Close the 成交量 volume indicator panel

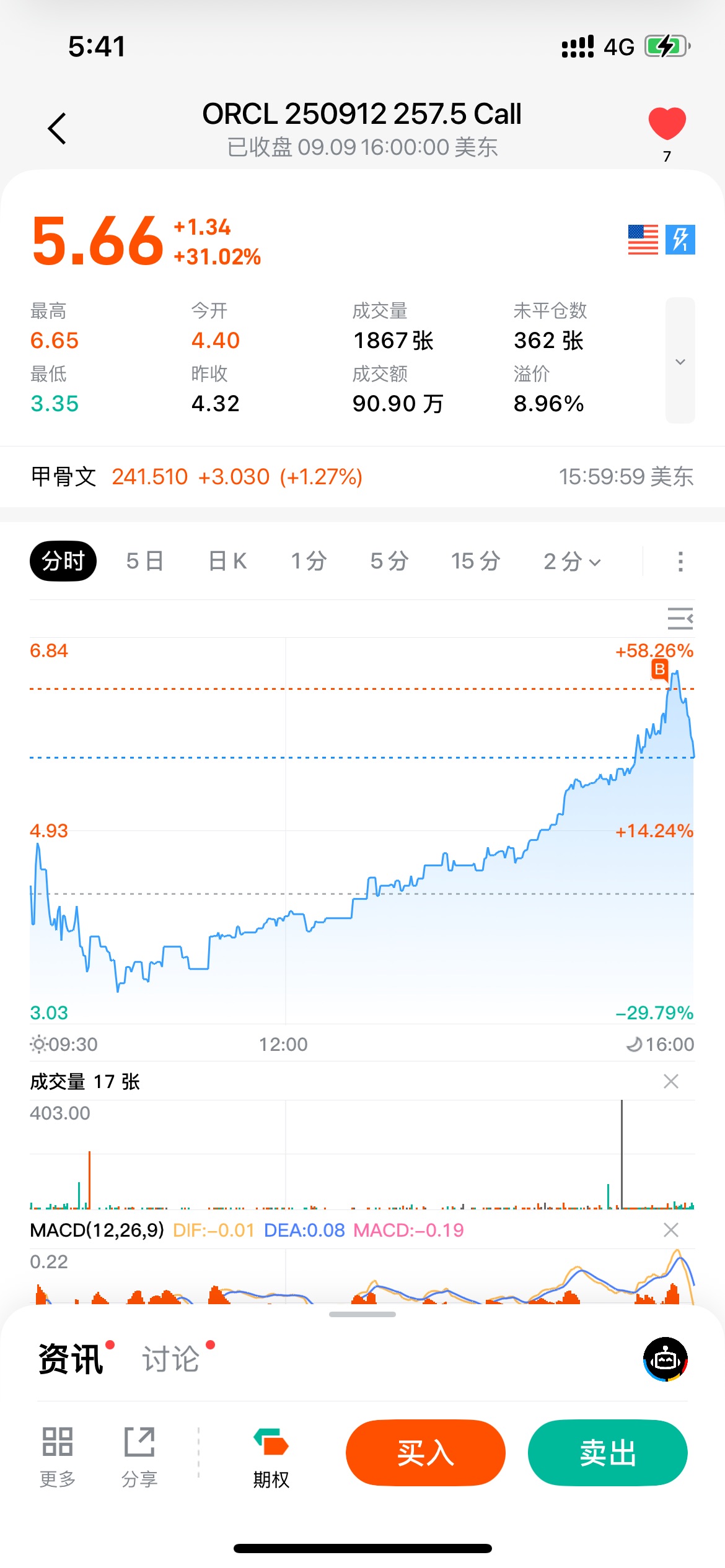(x=670, y=1081)
